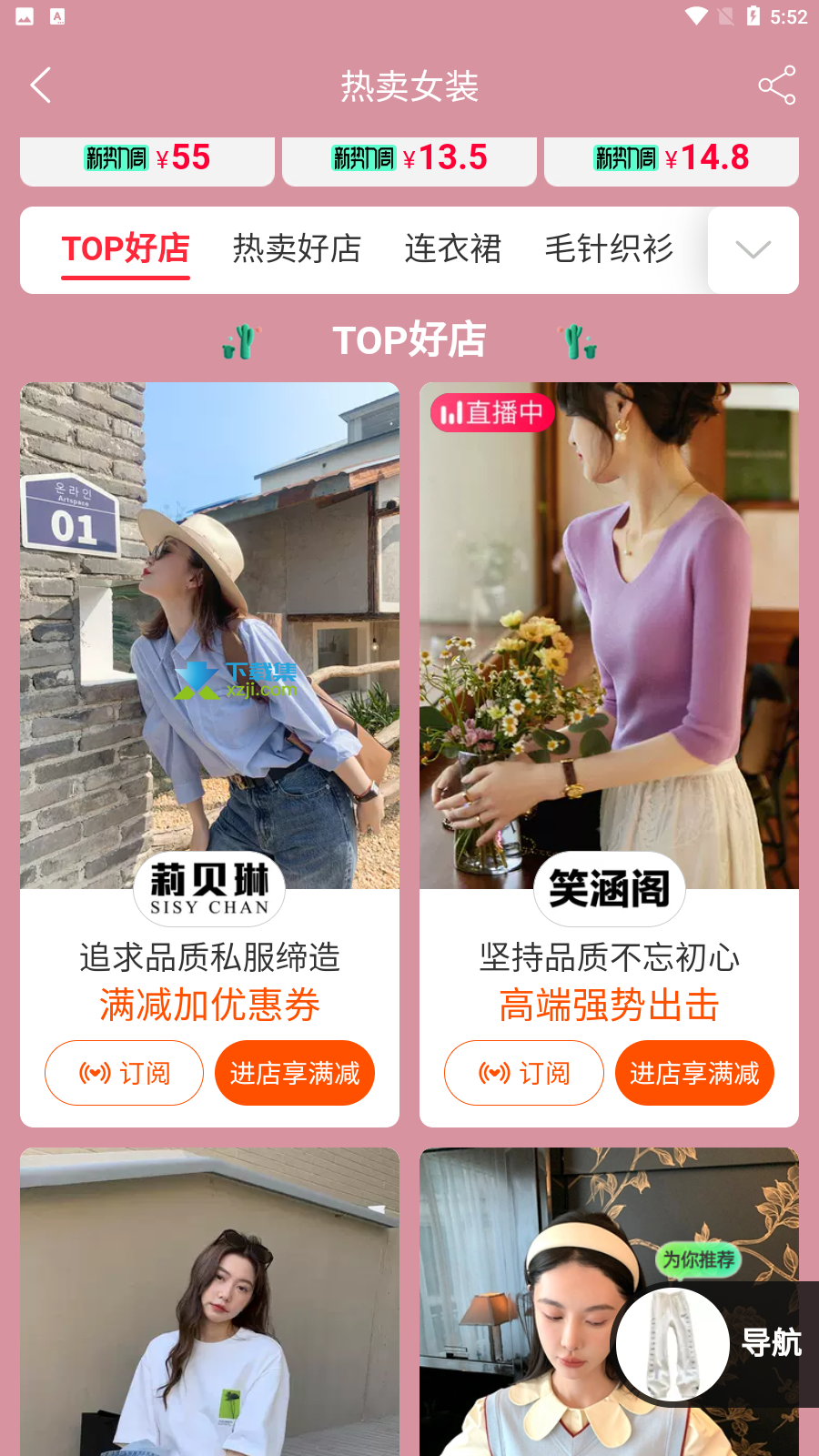Tap 进店享满减 for 莉贝琳
This screenshot has height=1456, width=819.
click(x=295, y=1073)
